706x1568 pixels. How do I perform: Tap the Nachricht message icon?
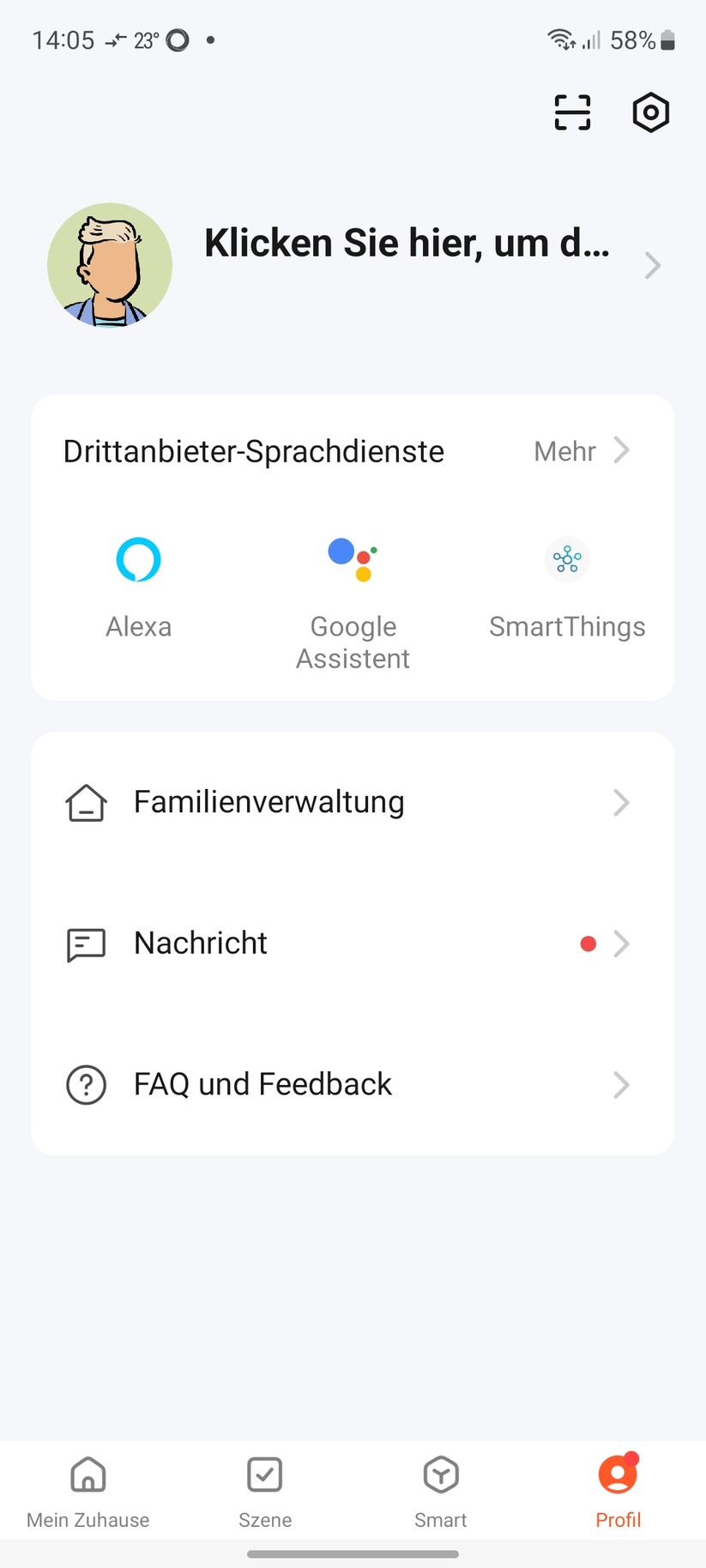point(85,944)
